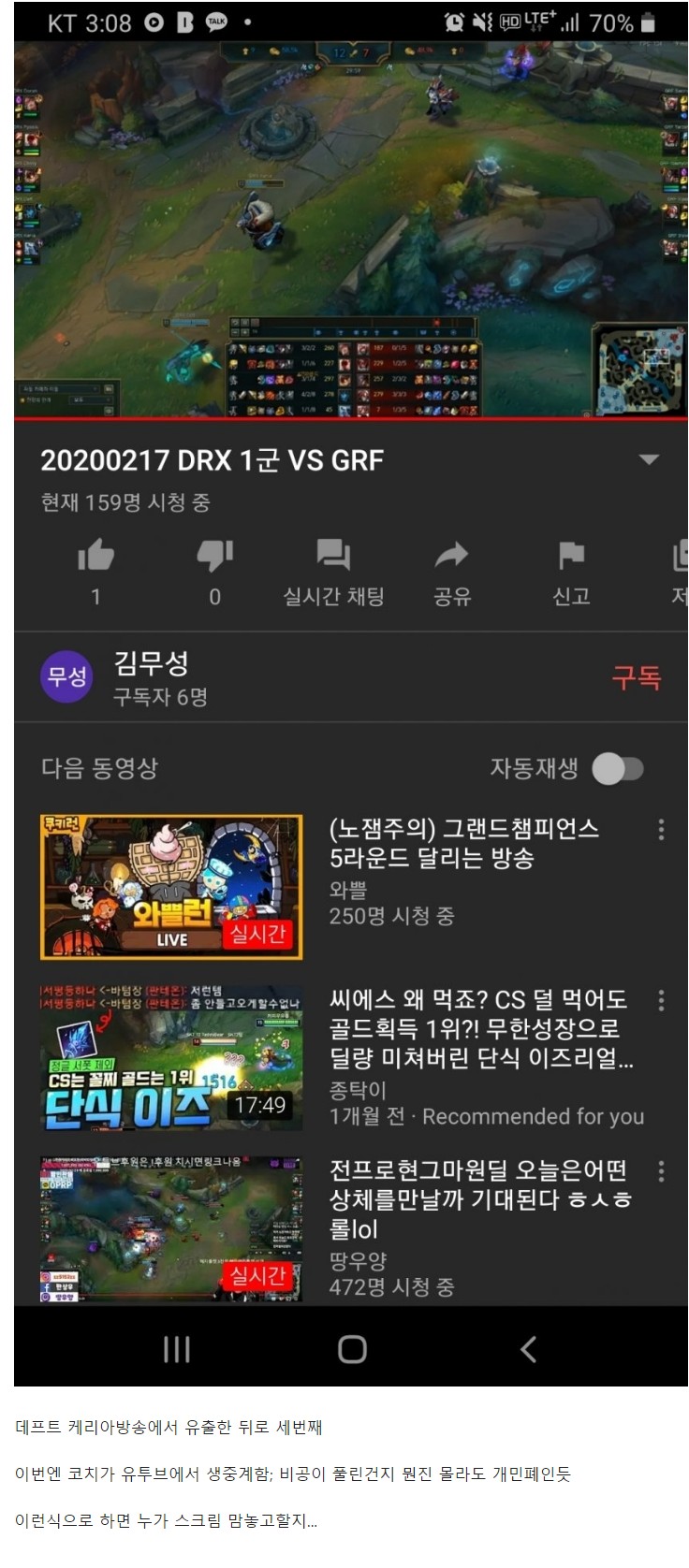Open the options menu for 땅우양 stream
The width and height of the screenshot is (689, 1568).
661,1171
